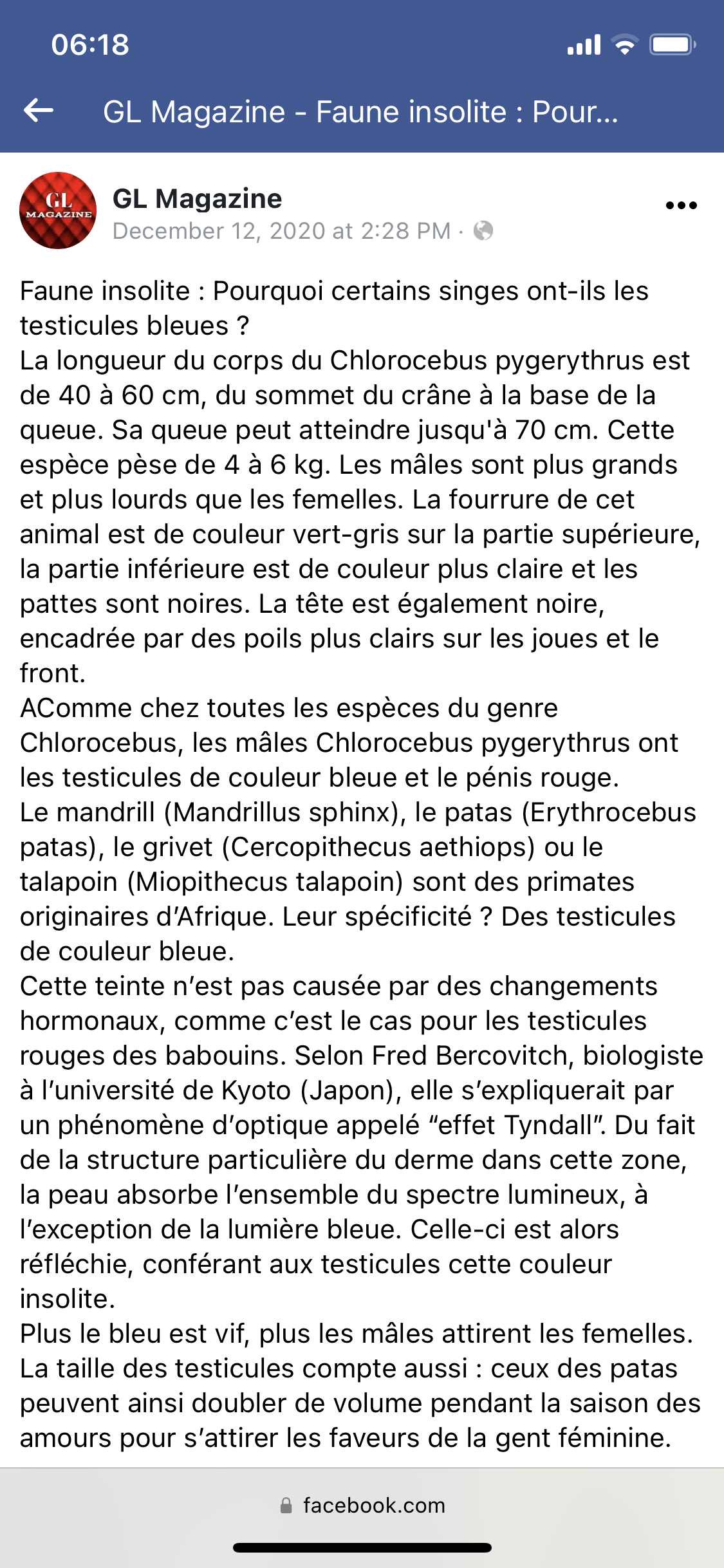Open the GL Magazine page name
Screen dimensions: 724x1568
coord(197,198)
